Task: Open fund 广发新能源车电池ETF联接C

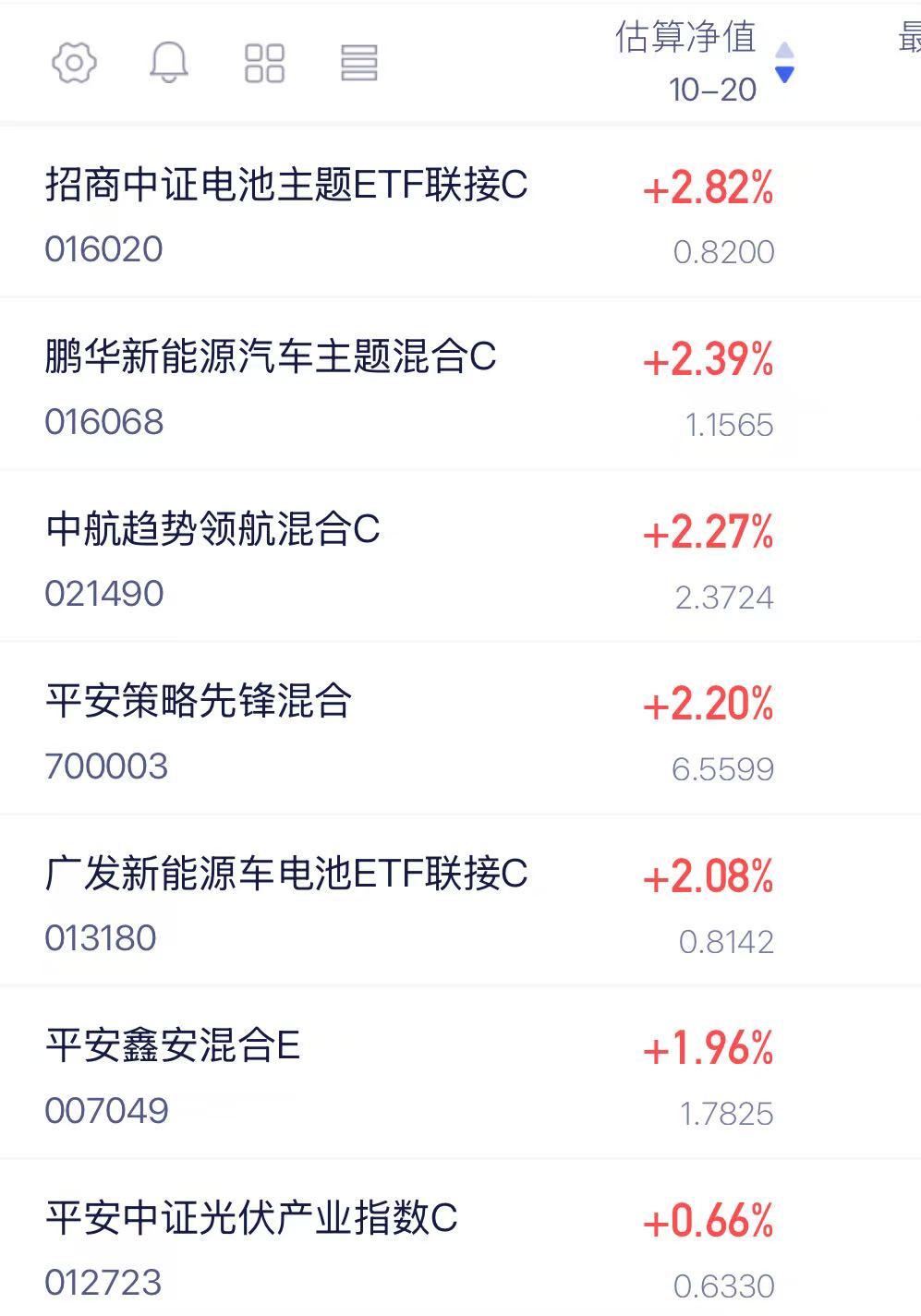Action: (x=460, y=900)
